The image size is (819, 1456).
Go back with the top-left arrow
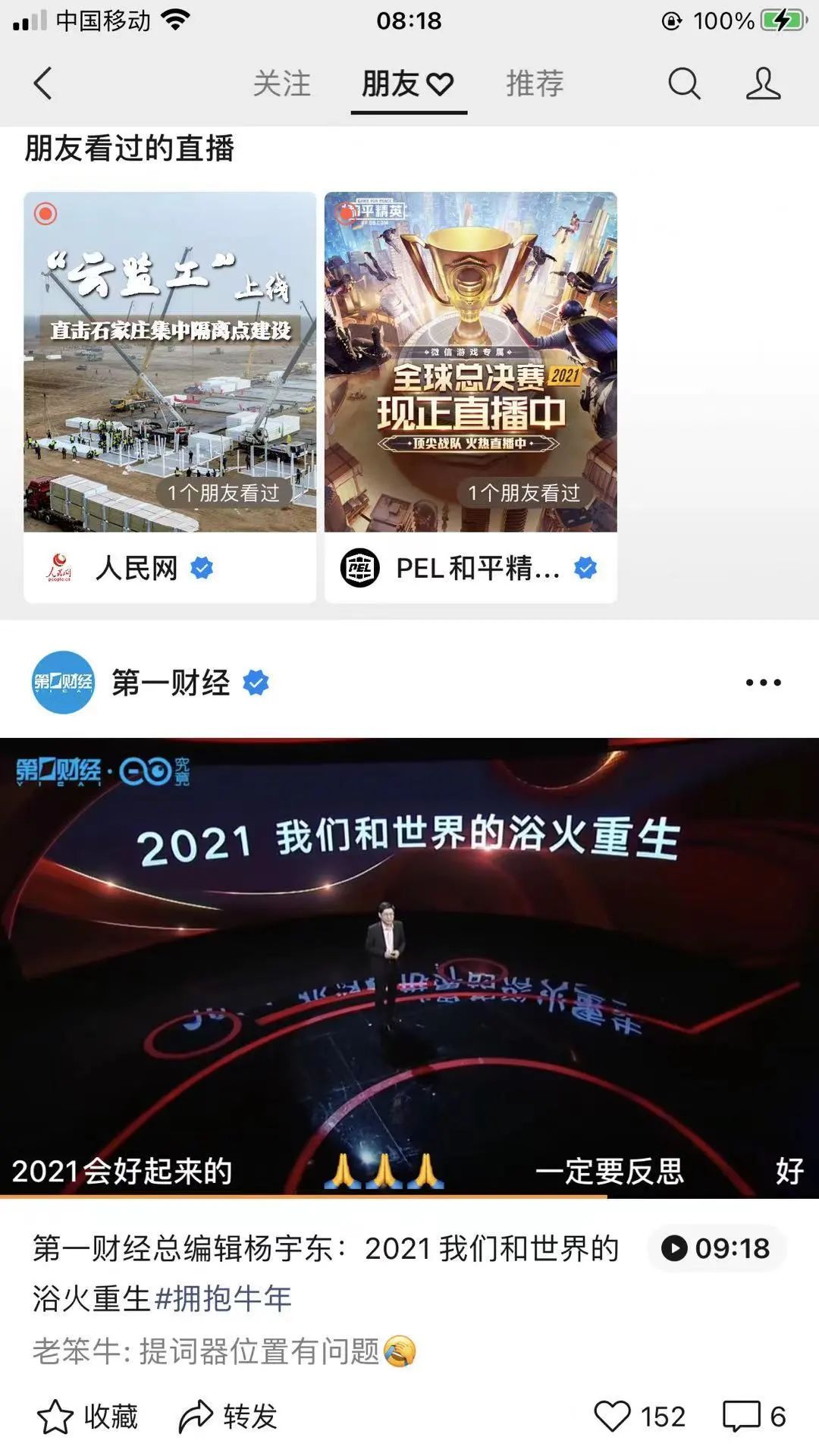43,83
